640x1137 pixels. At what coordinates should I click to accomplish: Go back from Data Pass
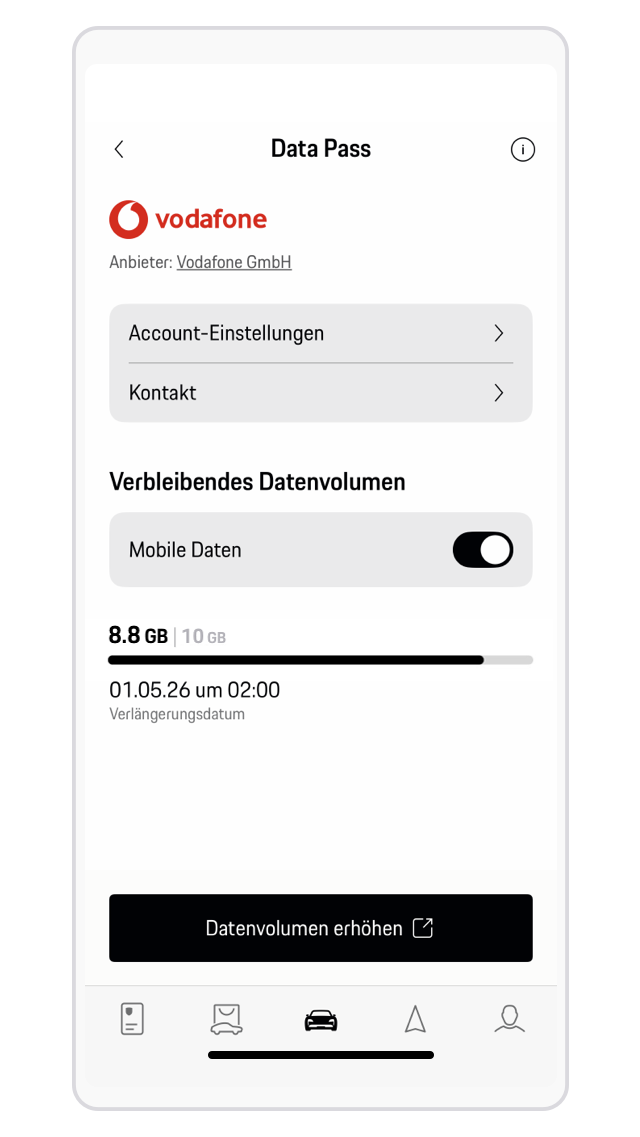(119, 149)
